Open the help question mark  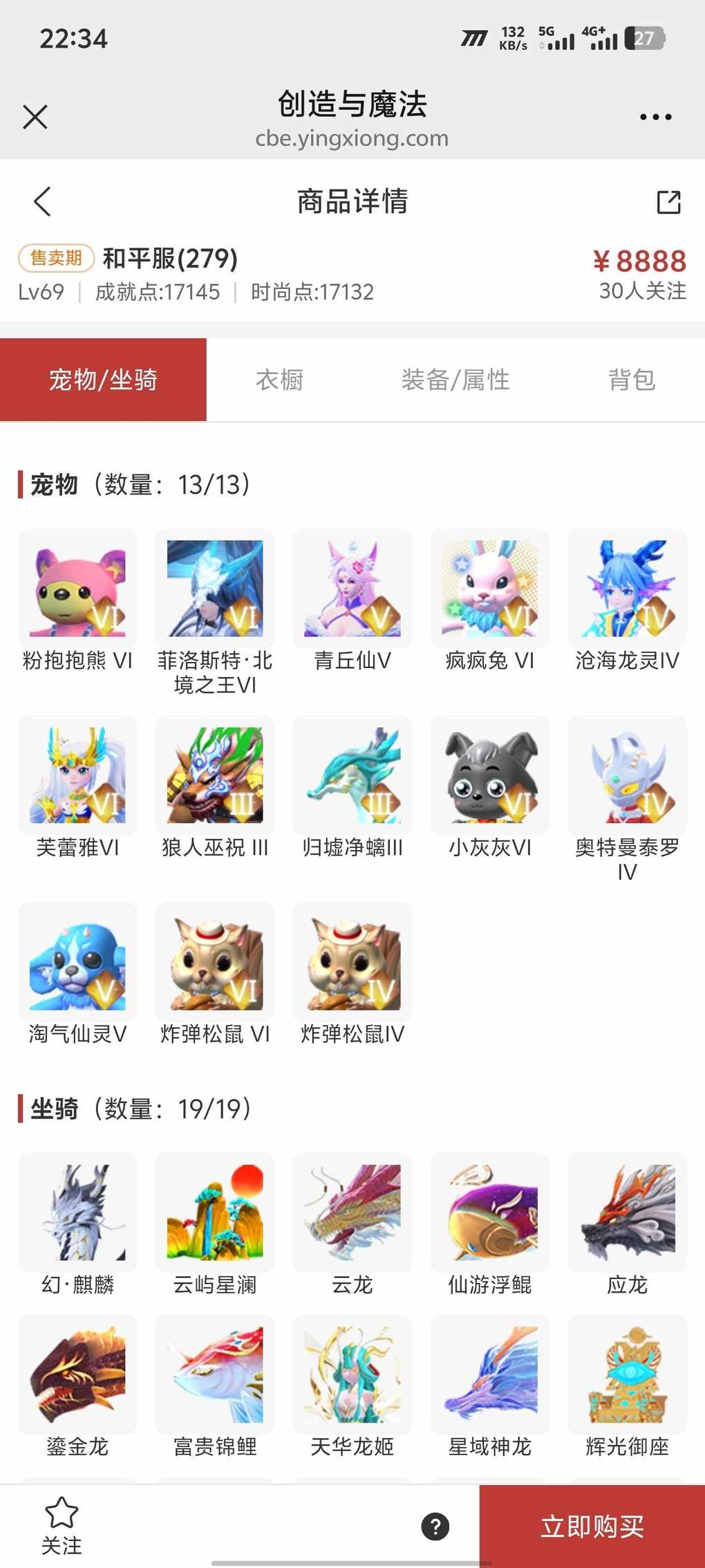[x=435, y=1526]
